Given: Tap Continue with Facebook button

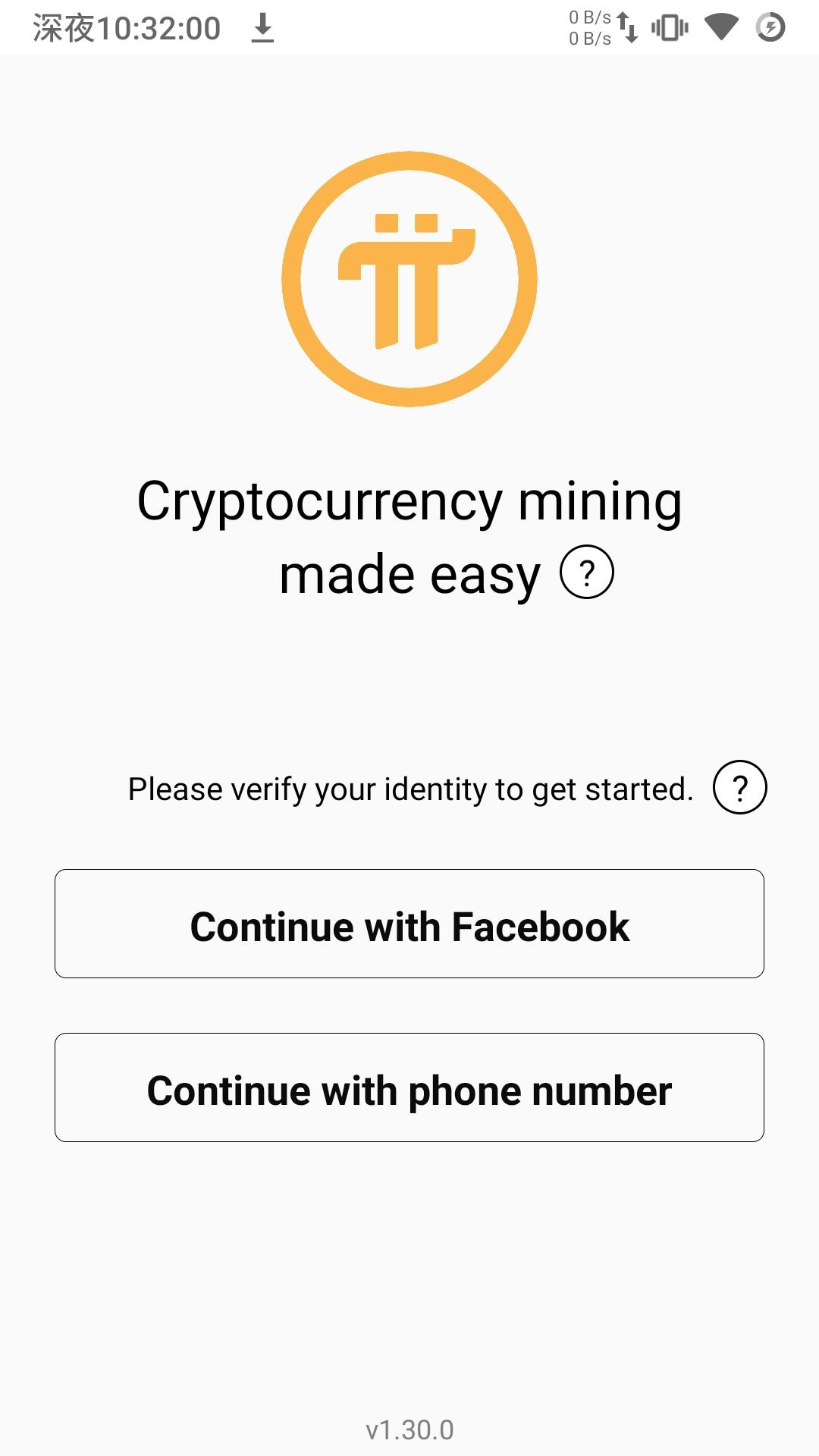Looking at the screenshot, I should (409, 924).
